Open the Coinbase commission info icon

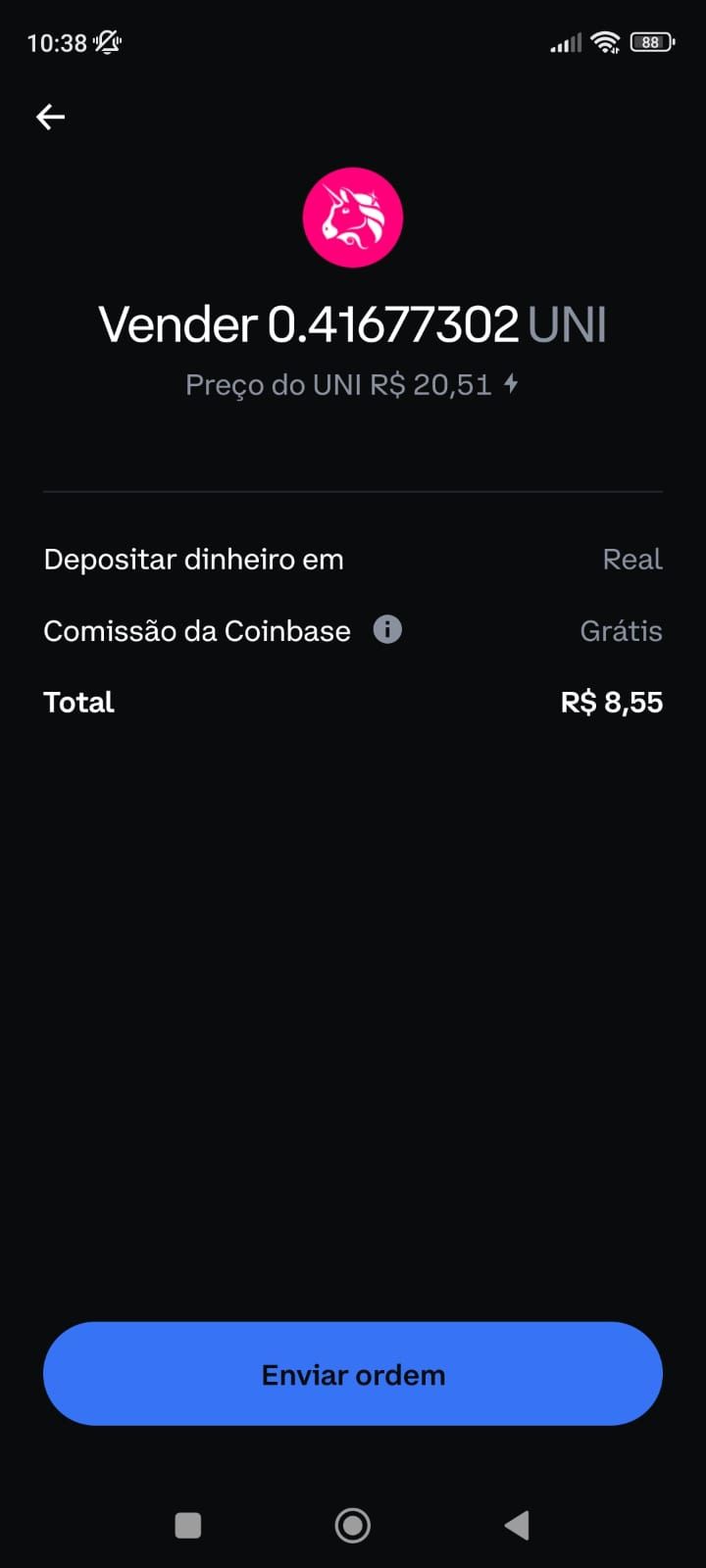[387, 629]
